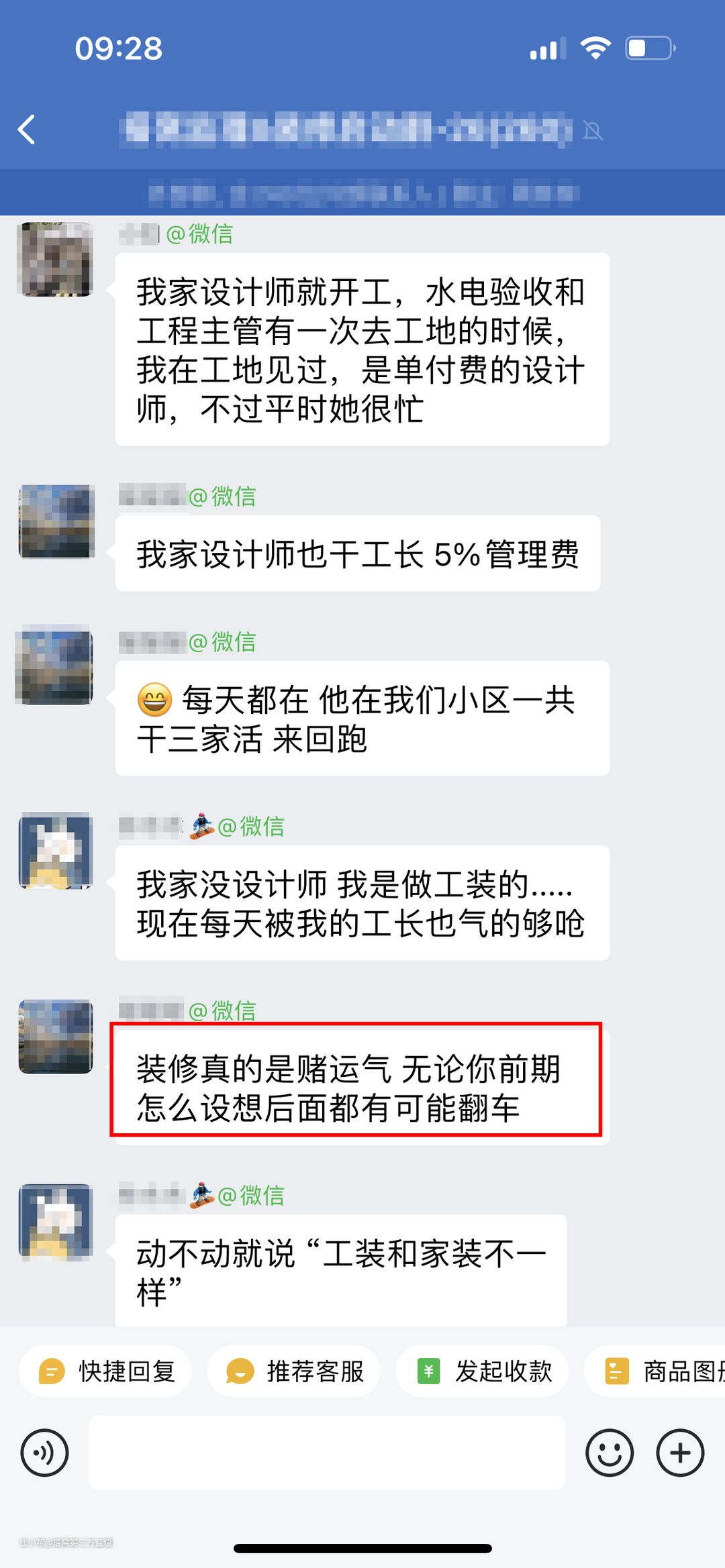Open the emoji picker
The image size is (725, 1568).
point(609,1453)
